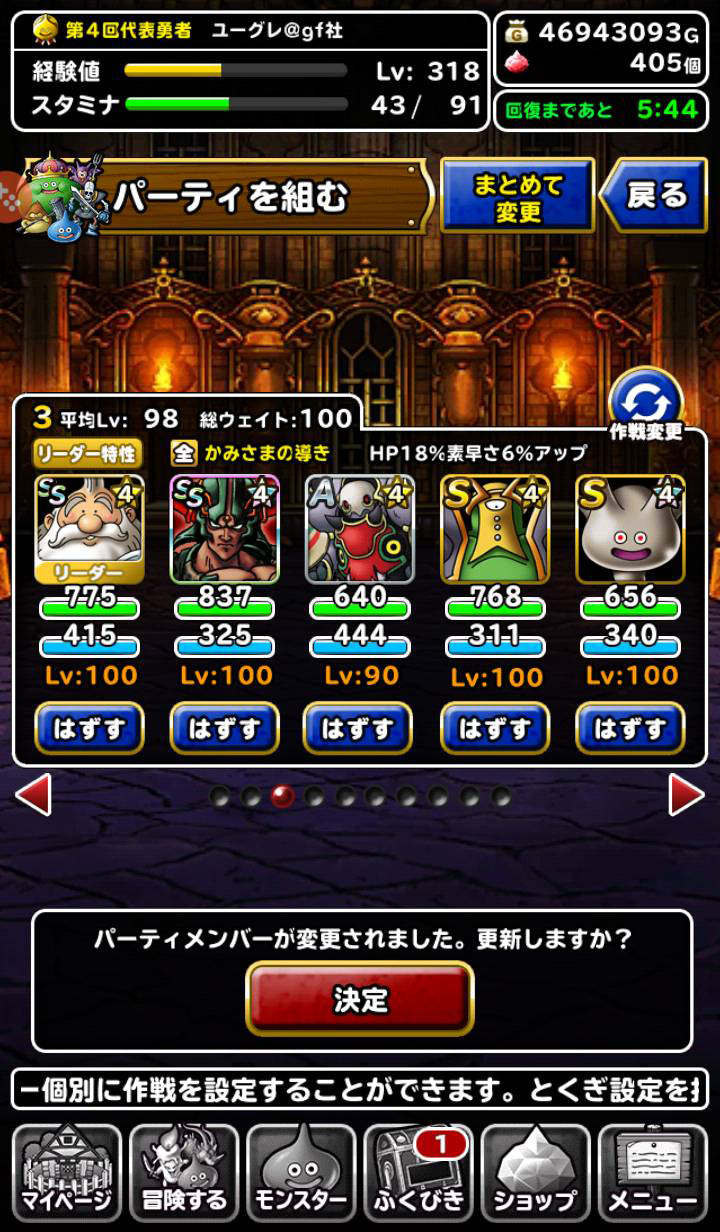Open the マイページ tab

click(67, 1172)
